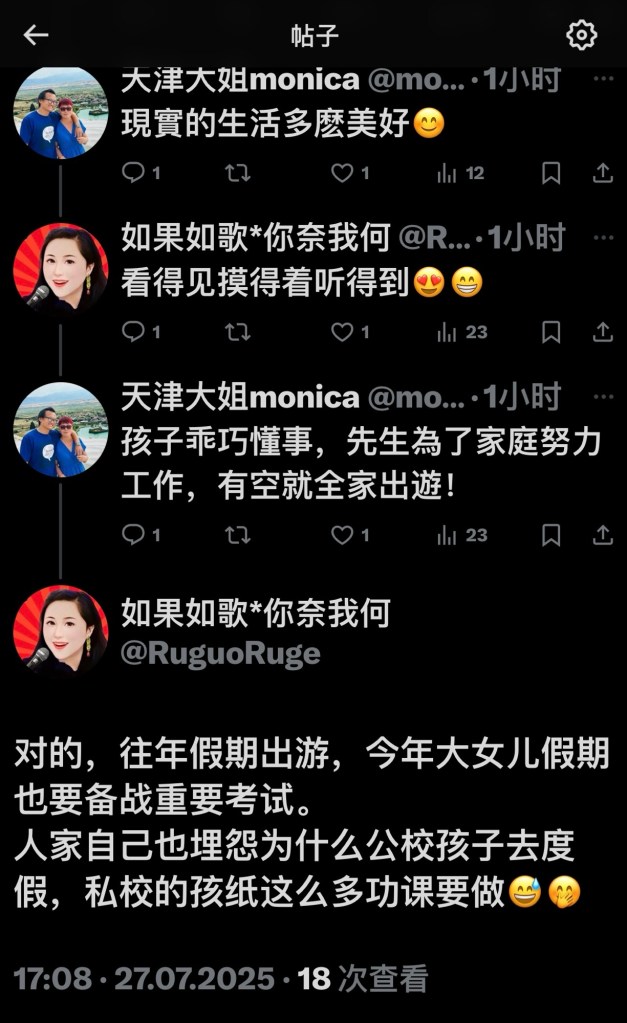Repost the tweet about 孩子乖巧懂事
The image size is (627, 1023).
point(238,535)
